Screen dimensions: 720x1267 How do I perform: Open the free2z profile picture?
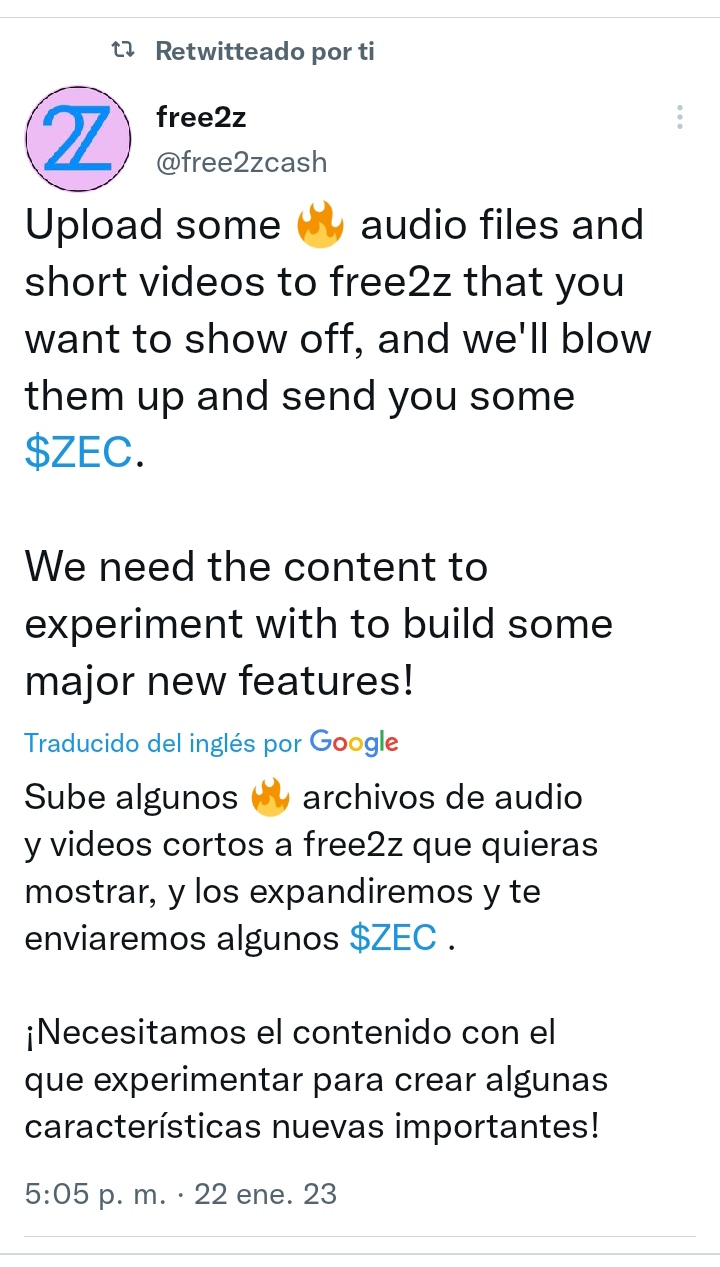78,138
